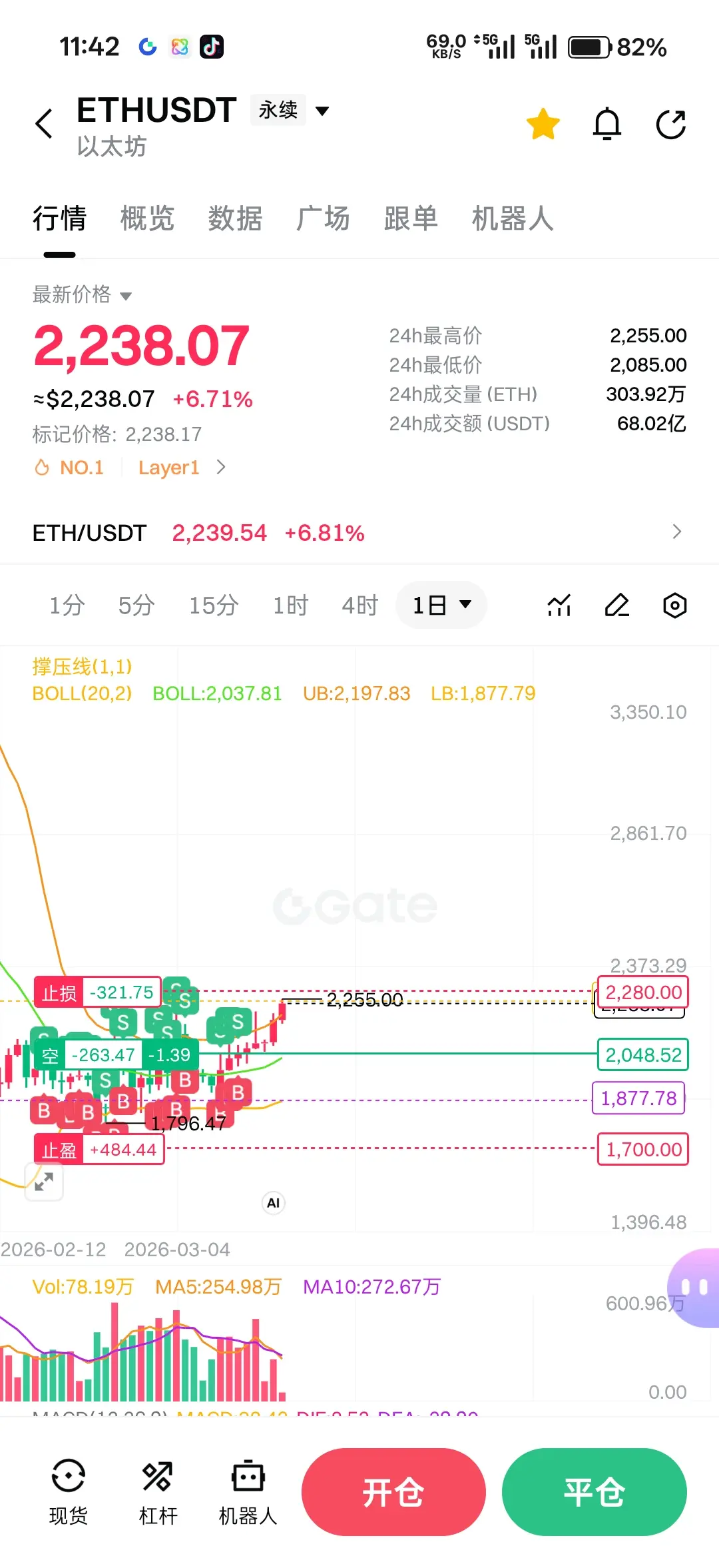Viewport: 719px width, 1568px height.
Task: Select the 15分 chart interval
Action: pos(214,605)
